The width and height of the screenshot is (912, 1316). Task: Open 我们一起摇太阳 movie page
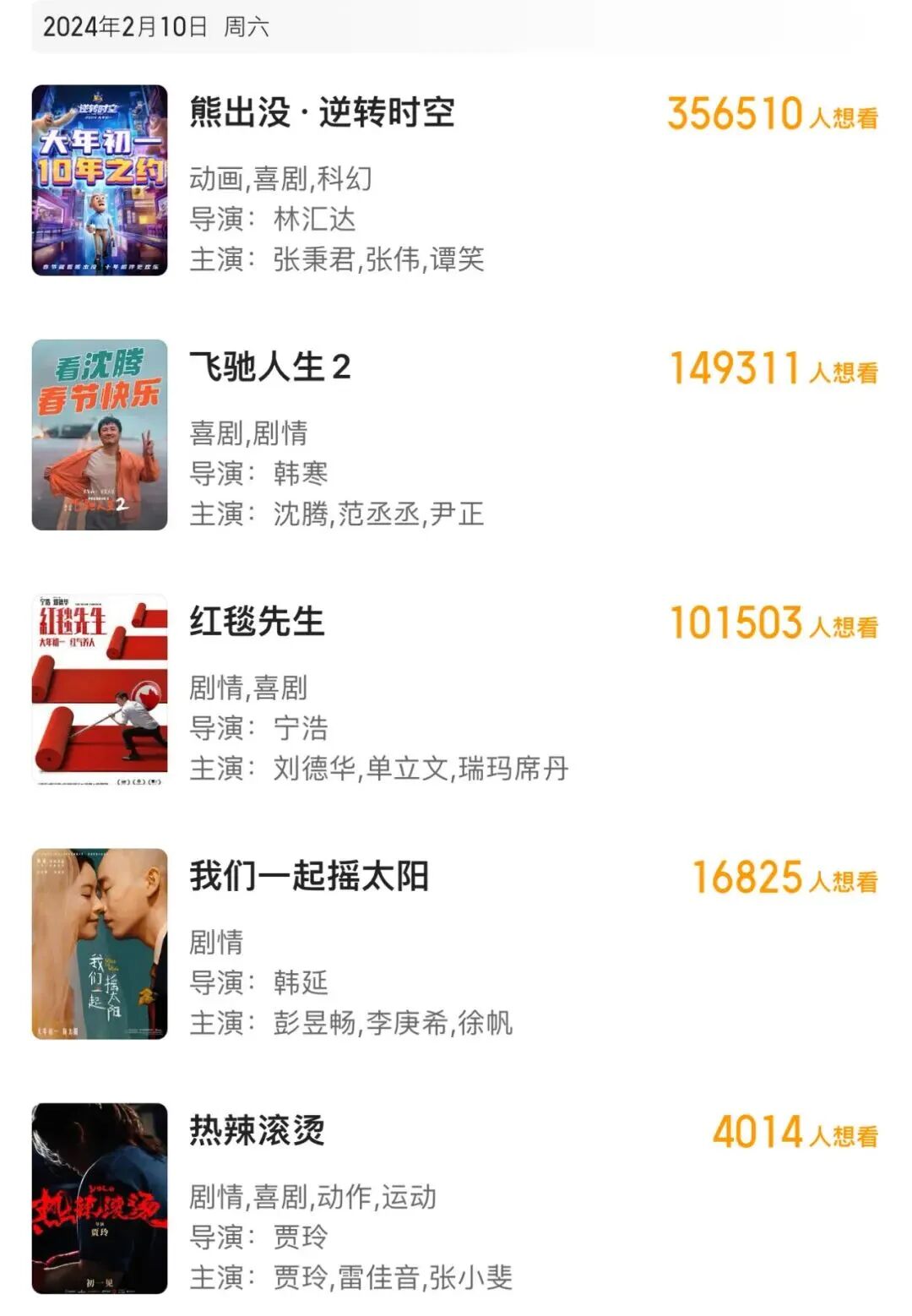click(309, 877)
